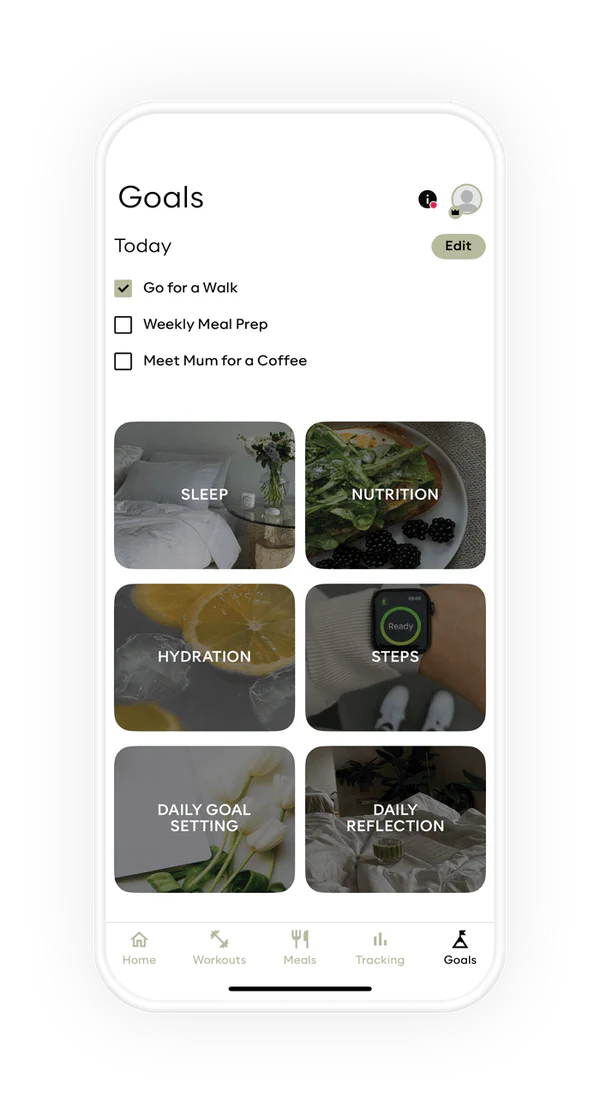Viewport: 600px width, 1114px height.
Task: Mark Meet Mum for a Coffee done
Action: pos(123,361)
